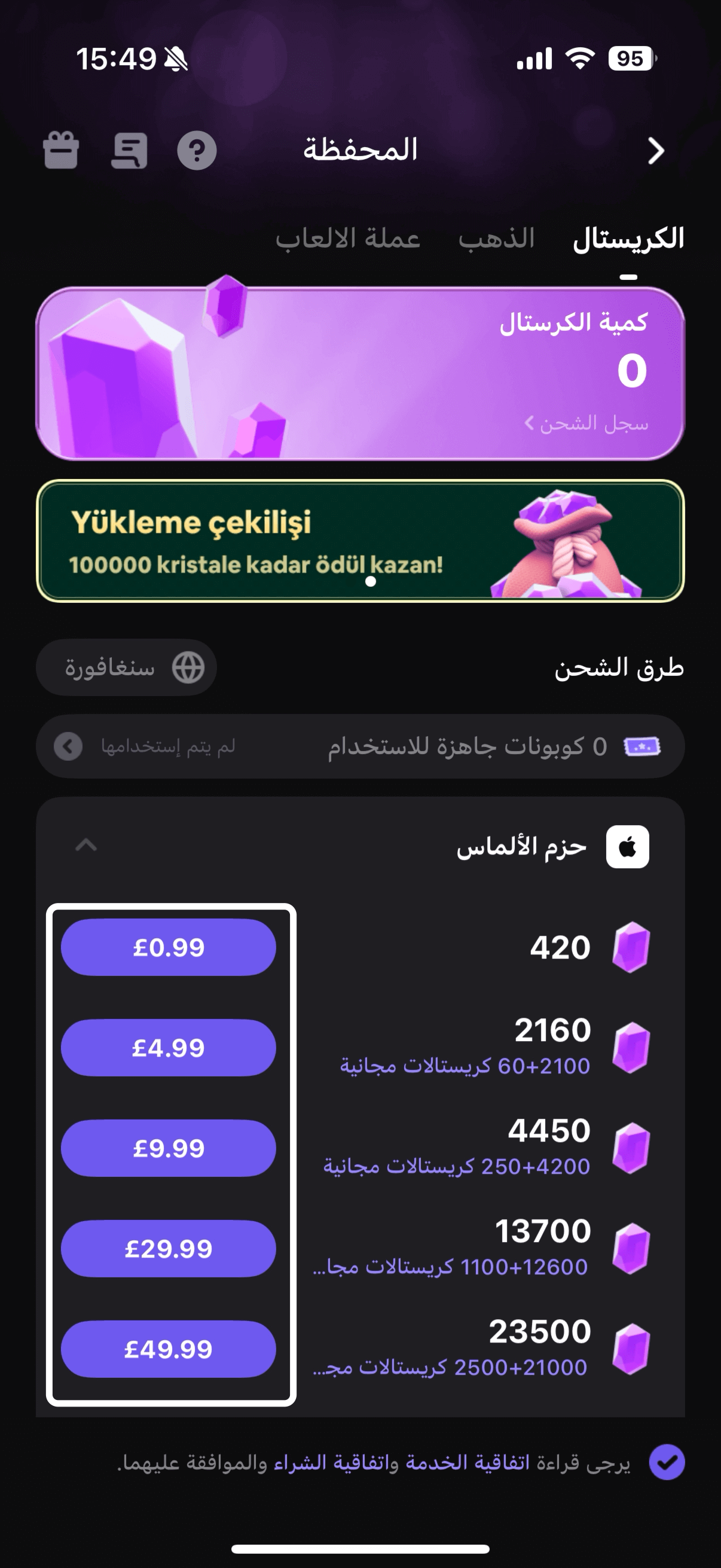Open the coupons row
The image size is (721, 1568).
tap(360, 746)
